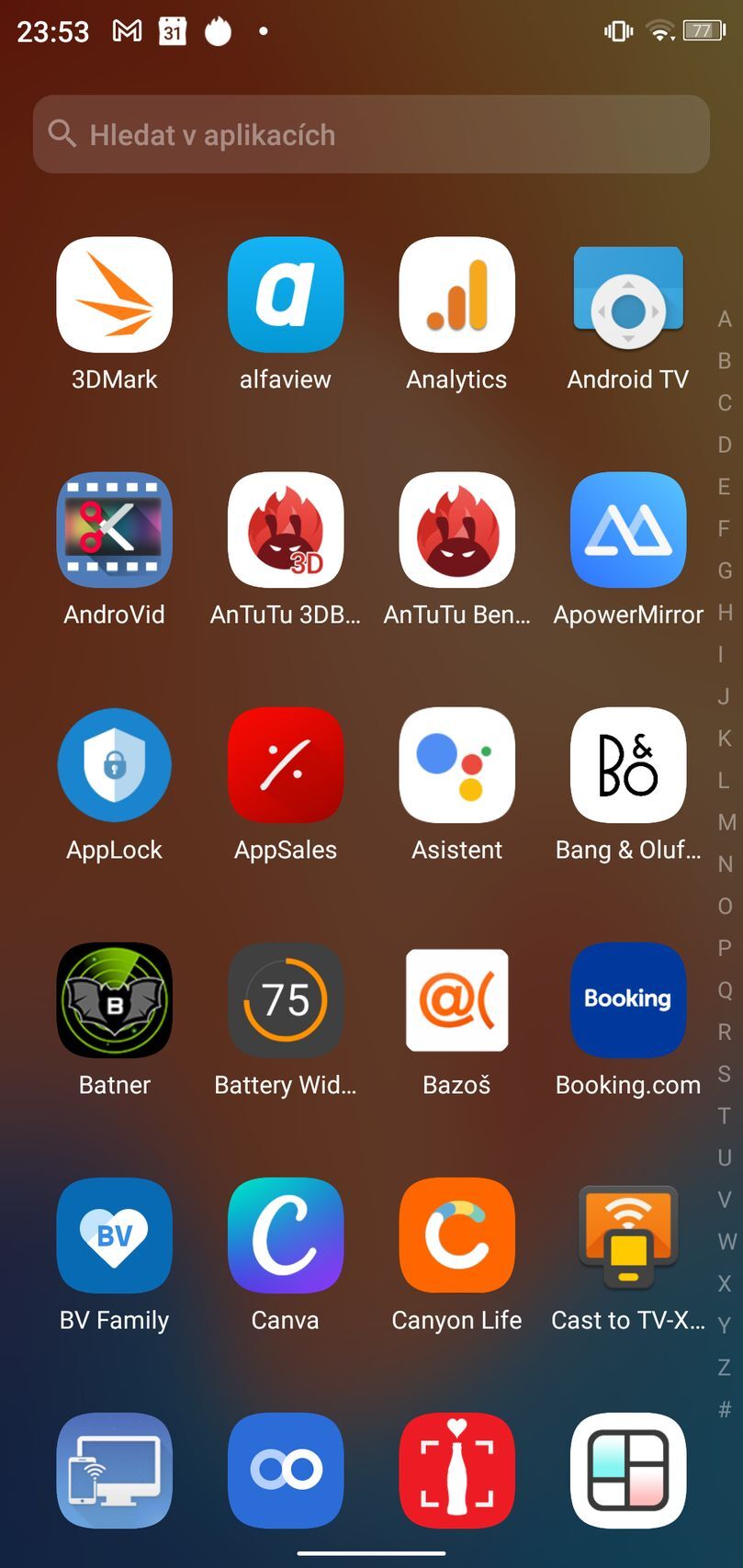Launch the Android TV remote app
This screenshot has height=1568, width=743.
click(x=628, y=295)
